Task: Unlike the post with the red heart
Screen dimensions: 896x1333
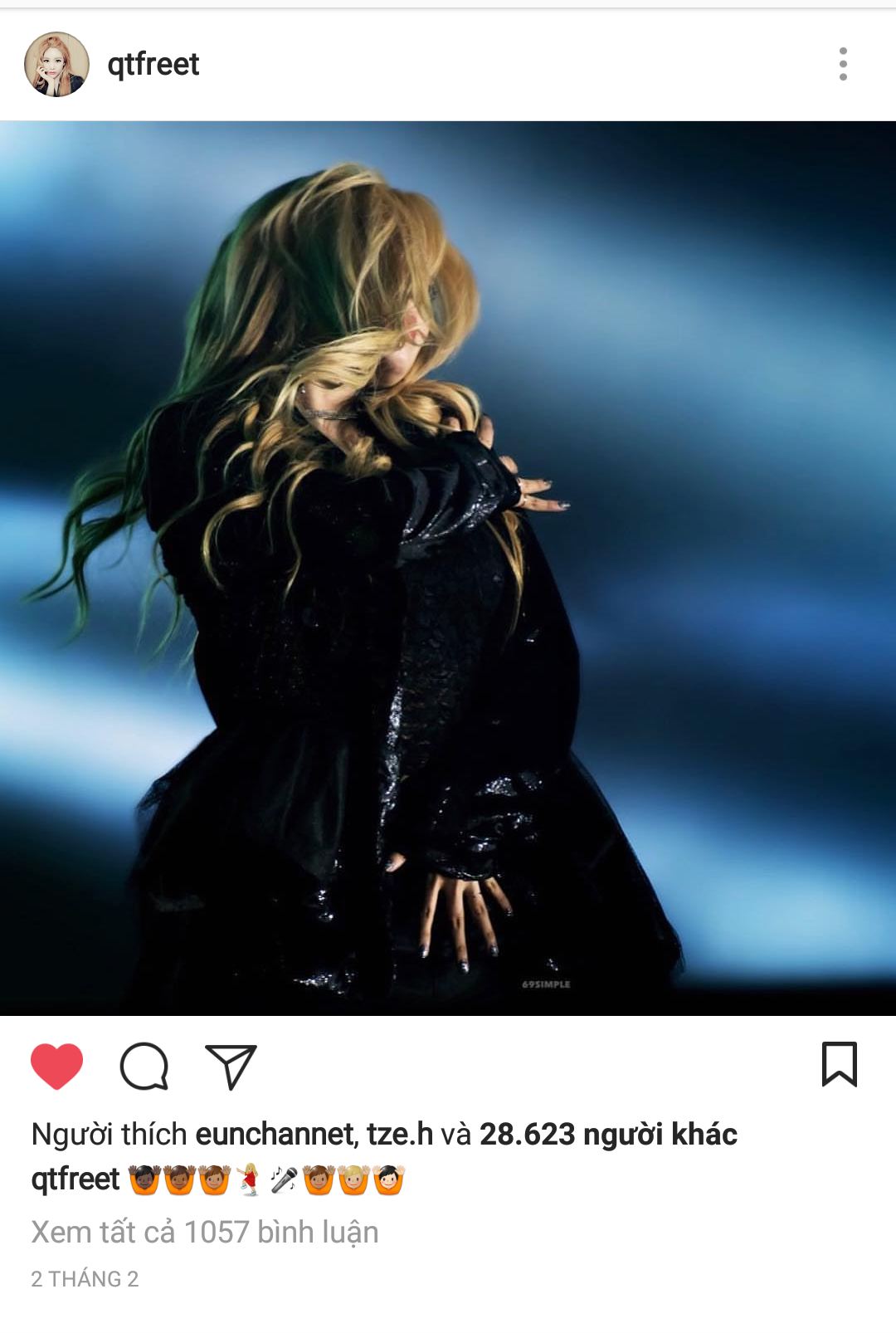Action: (56, 1066)
